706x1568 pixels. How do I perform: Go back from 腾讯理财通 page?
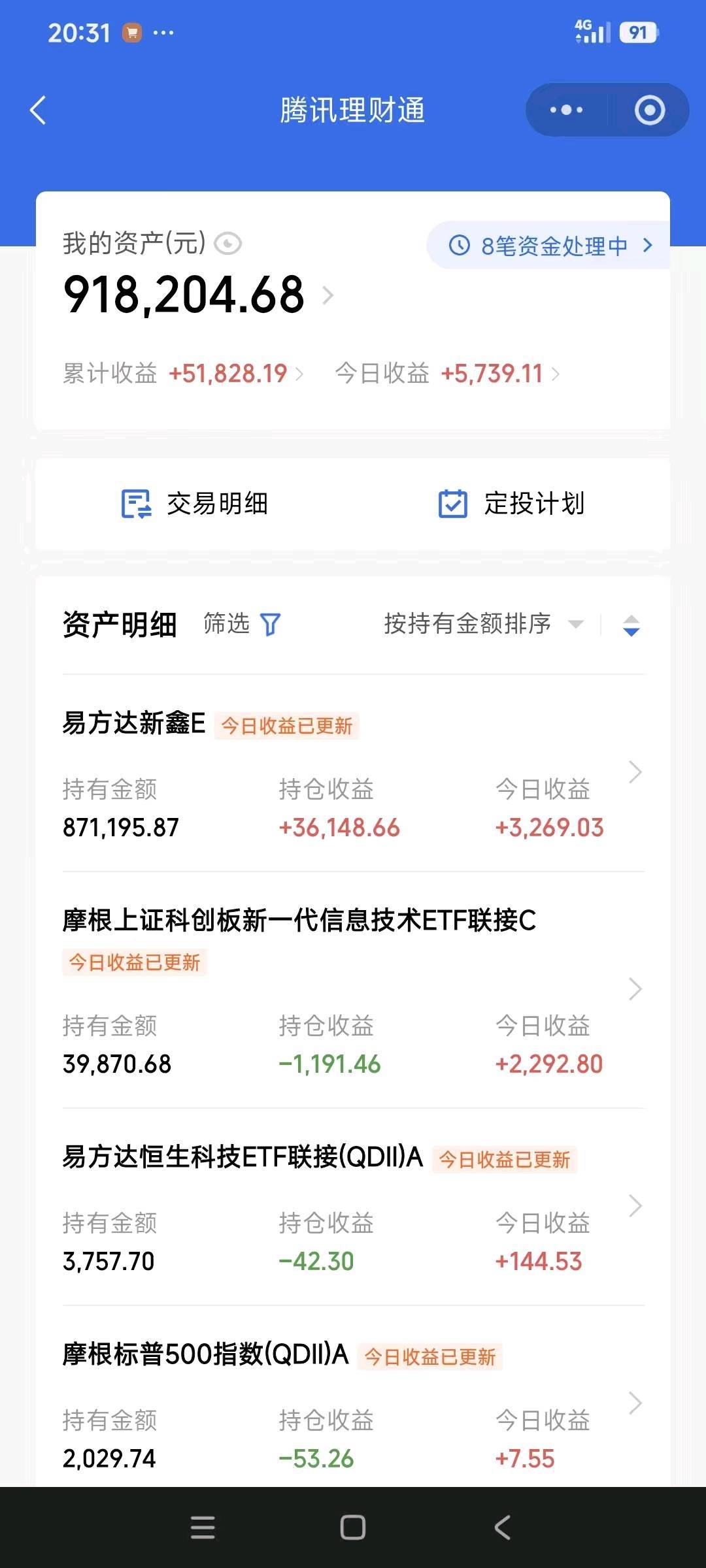click(38, 110)
